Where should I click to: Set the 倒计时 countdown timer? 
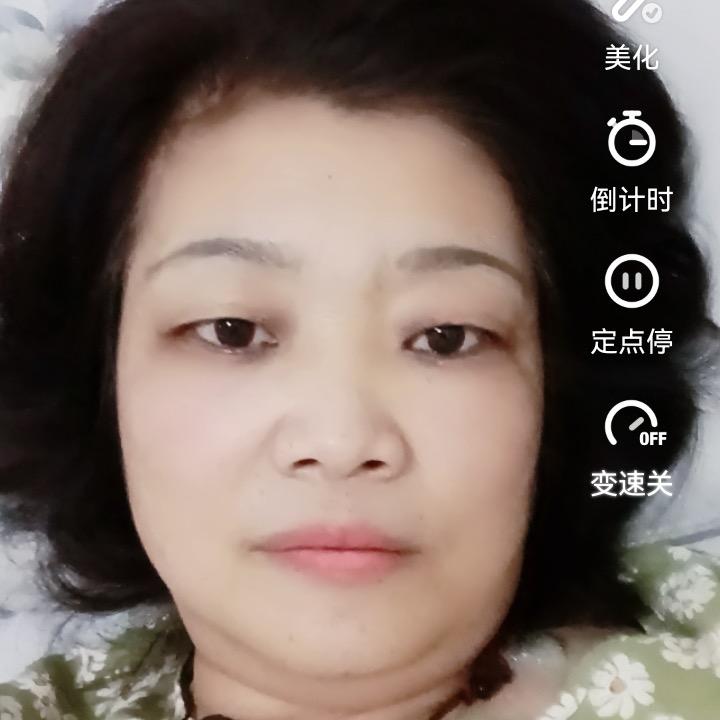coord(632,161)
